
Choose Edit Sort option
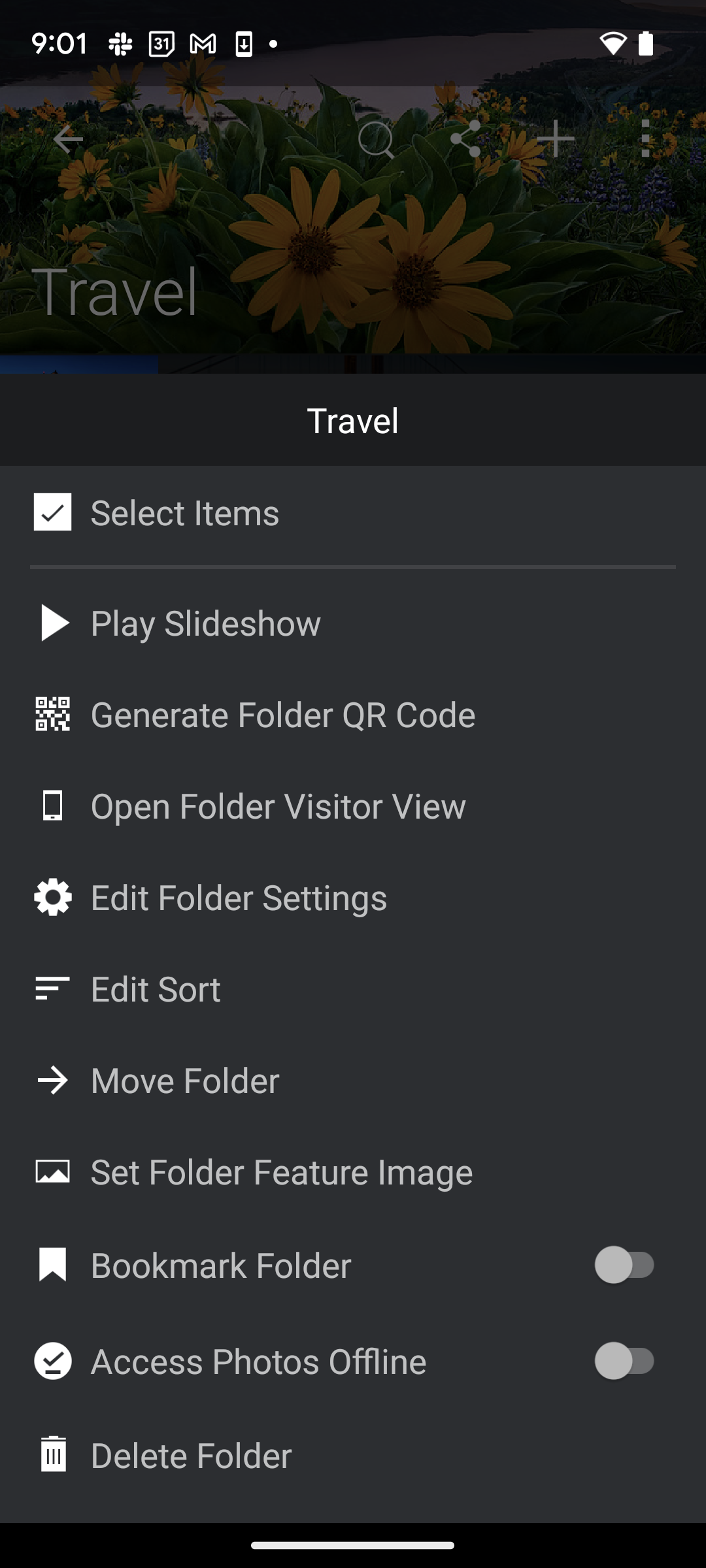pyautogui.click(x=353, y=989)
